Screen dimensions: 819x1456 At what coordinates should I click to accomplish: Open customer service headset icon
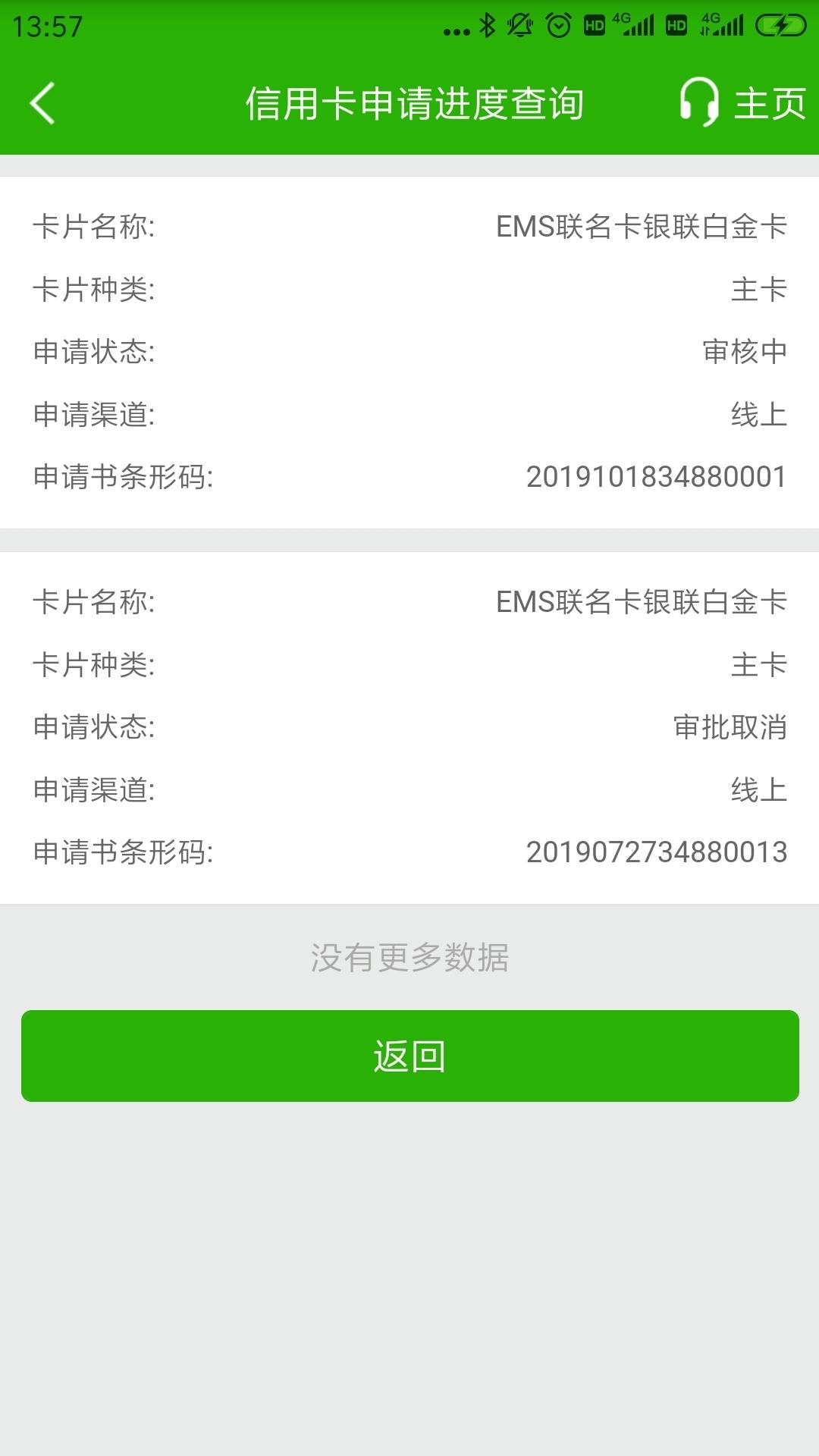698,102
